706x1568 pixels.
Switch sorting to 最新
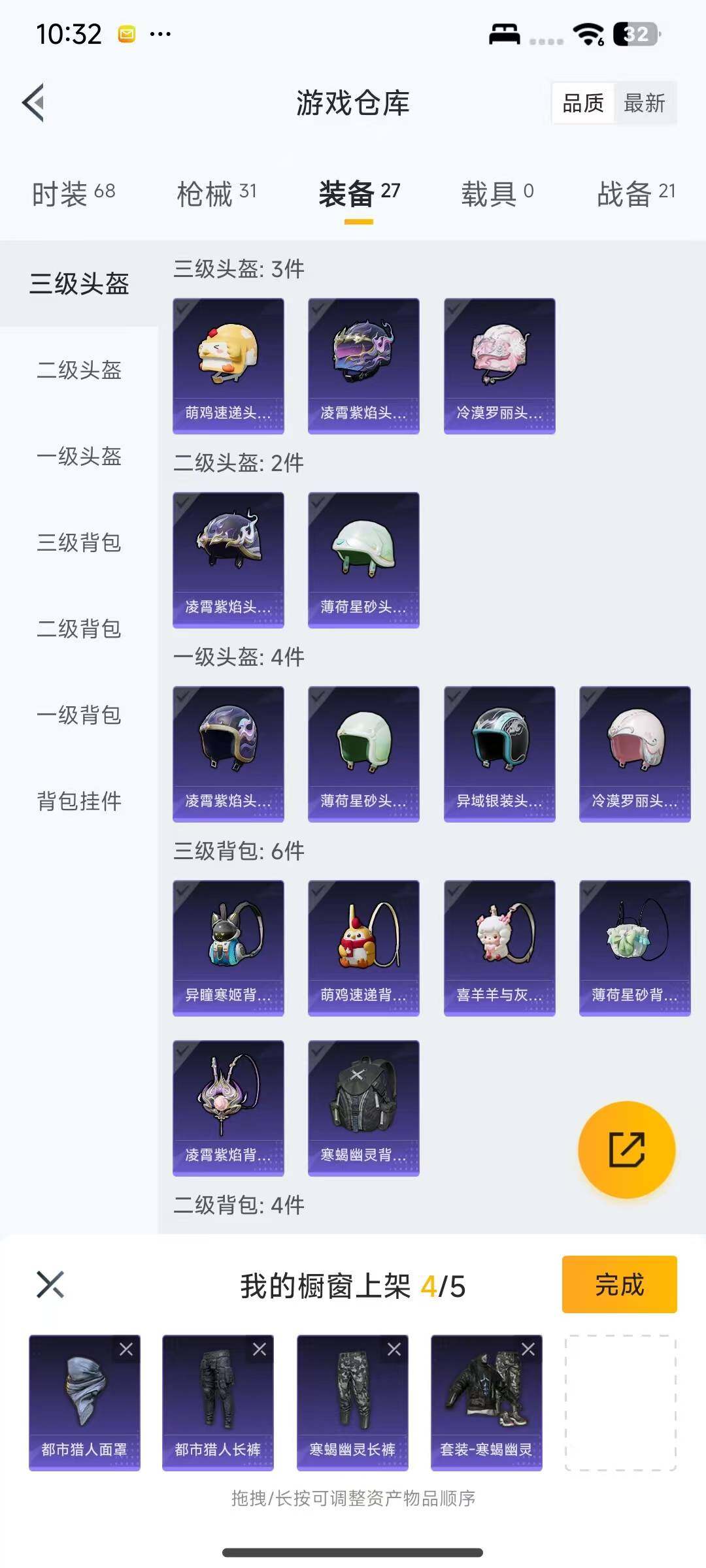[644, 103]
